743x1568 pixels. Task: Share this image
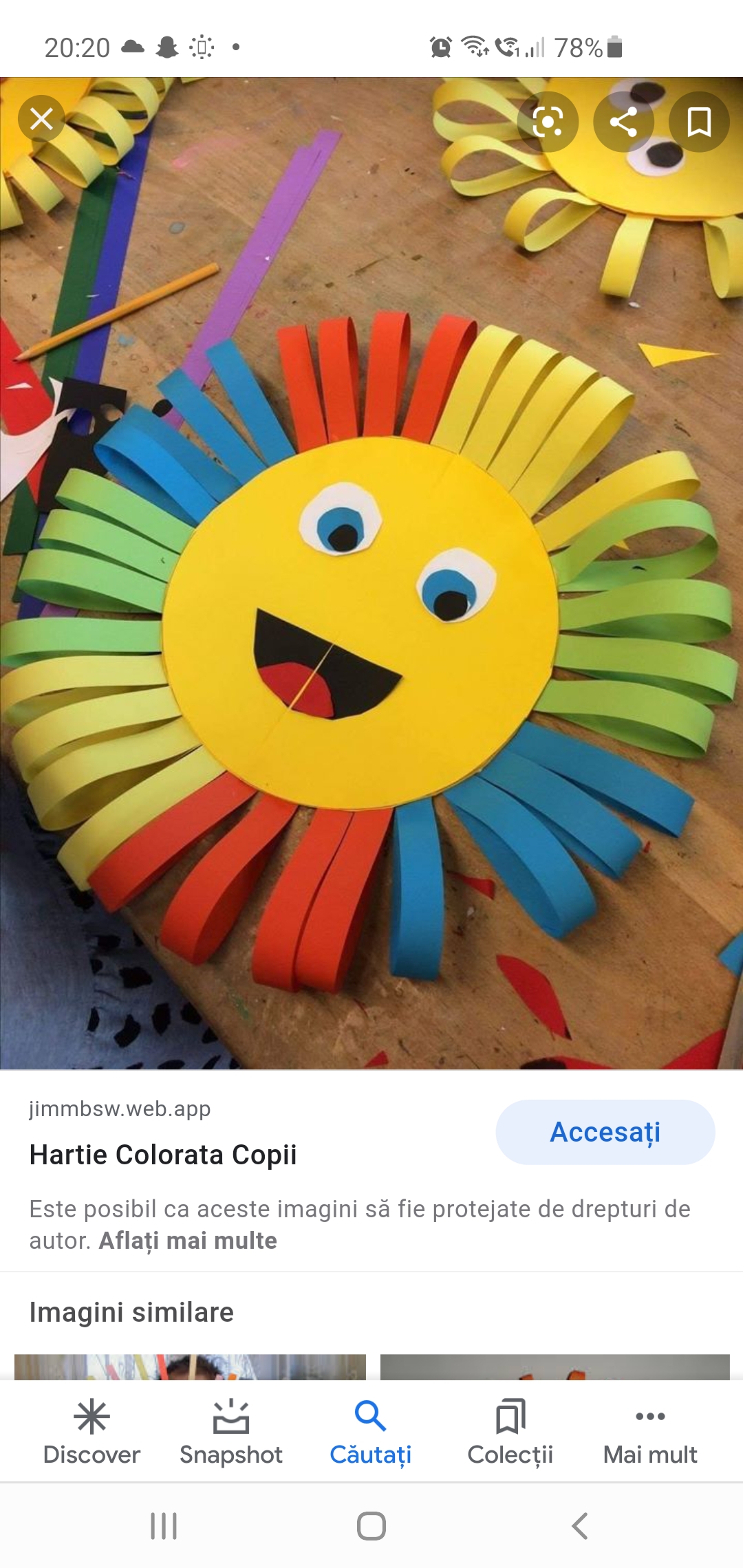[623, 122]
